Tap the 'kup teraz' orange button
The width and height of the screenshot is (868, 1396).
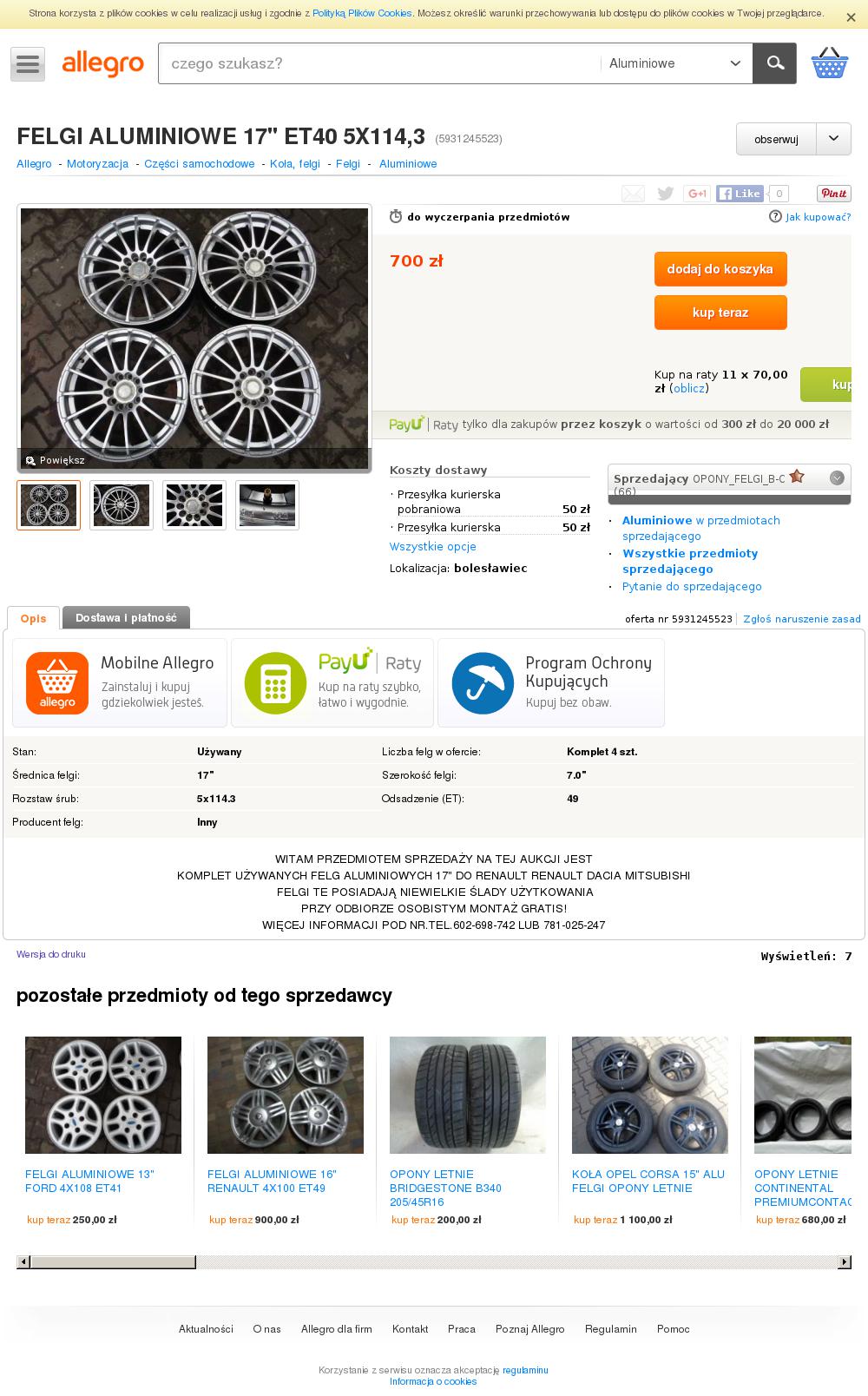coord(720,313)
